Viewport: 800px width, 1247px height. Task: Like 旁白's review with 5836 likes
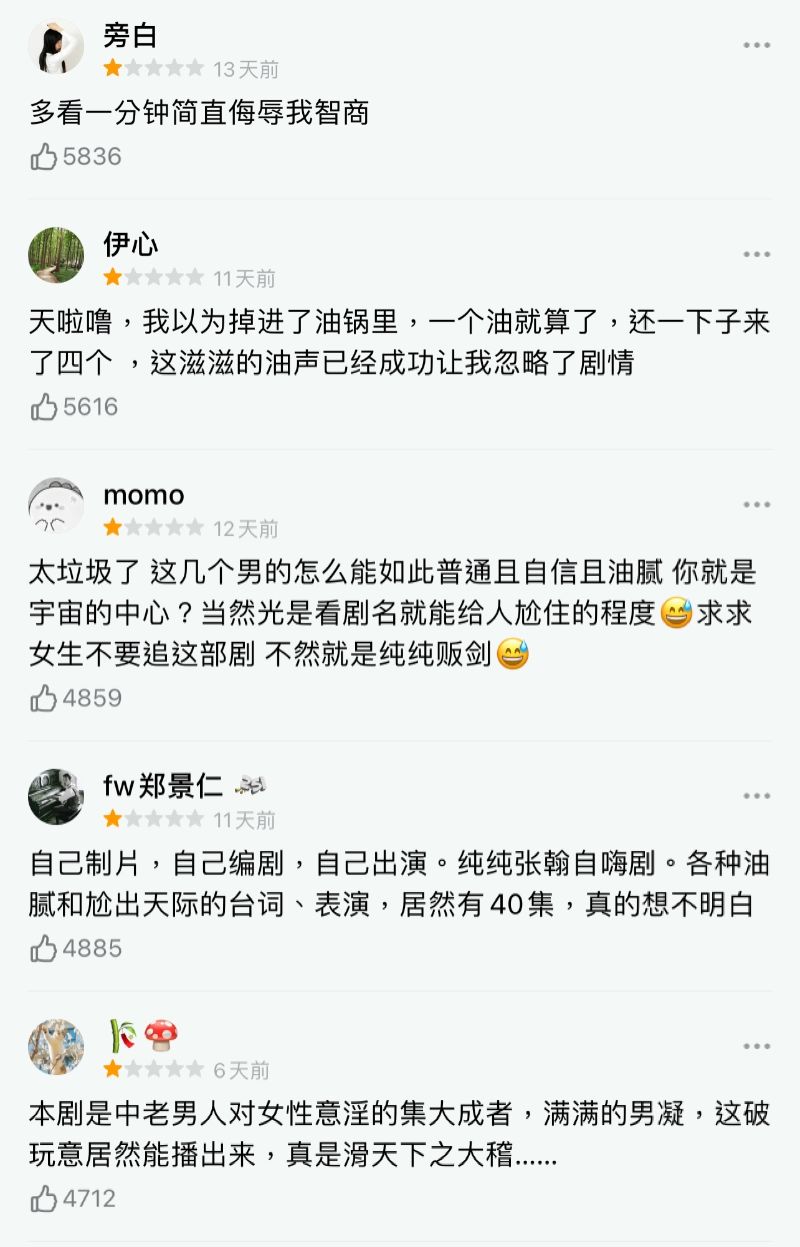(44, 156)
